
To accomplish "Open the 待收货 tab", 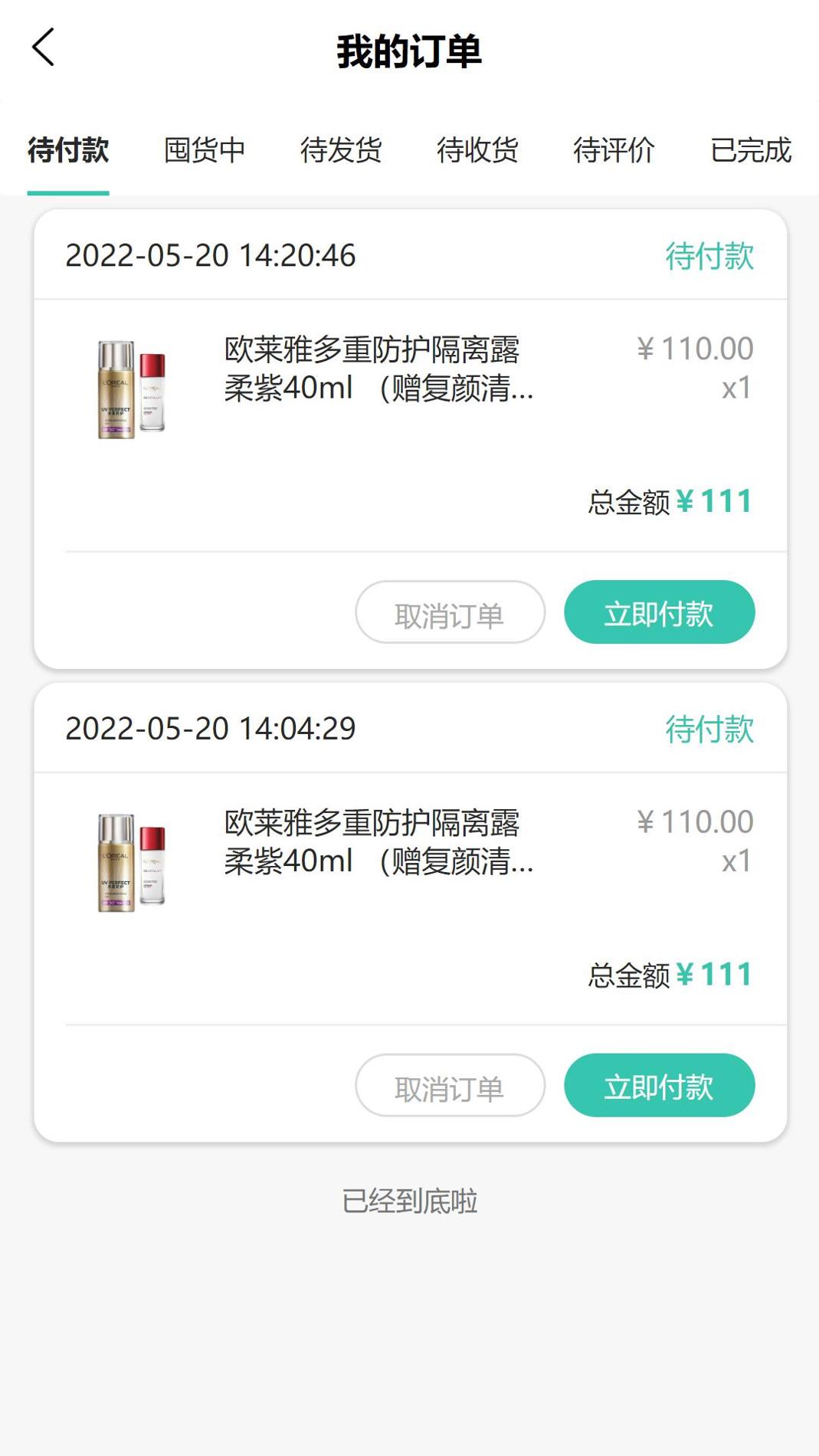I will click(x=477, y=149).
